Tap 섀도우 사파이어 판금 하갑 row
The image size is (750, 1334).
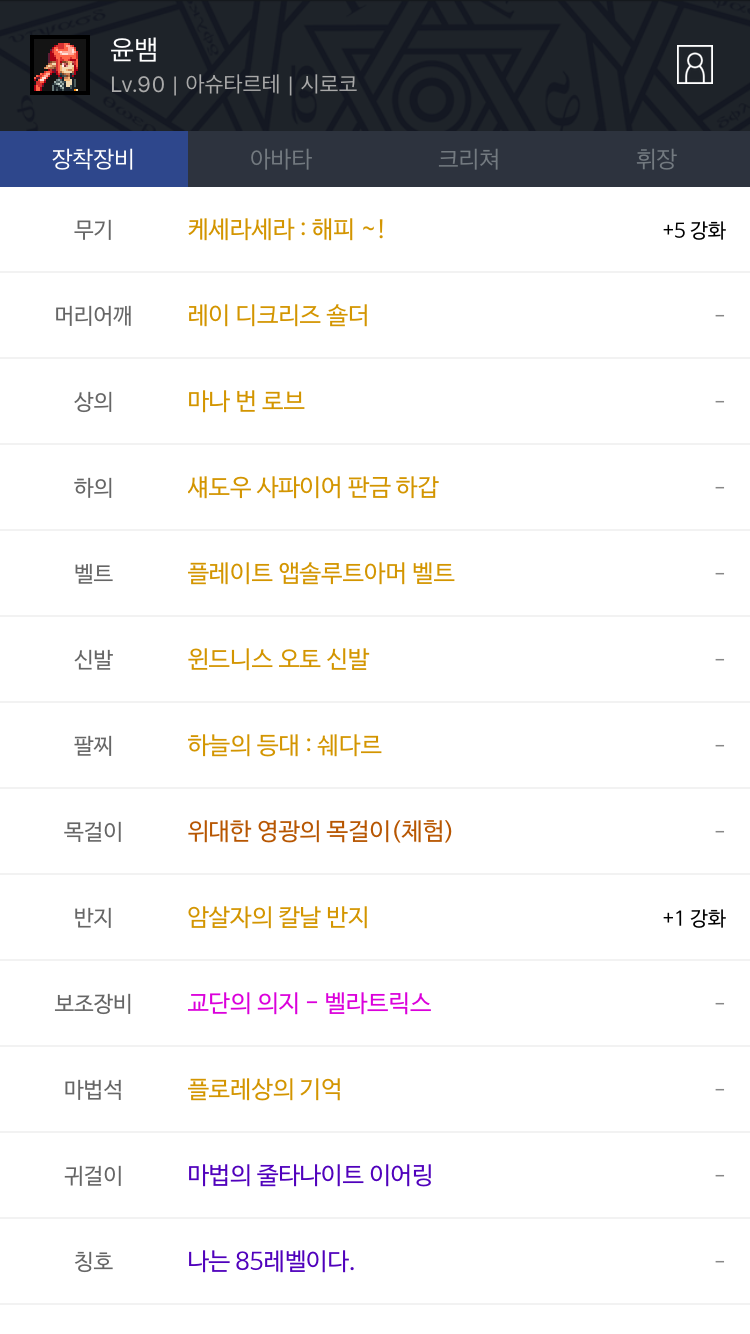[313, 488]
